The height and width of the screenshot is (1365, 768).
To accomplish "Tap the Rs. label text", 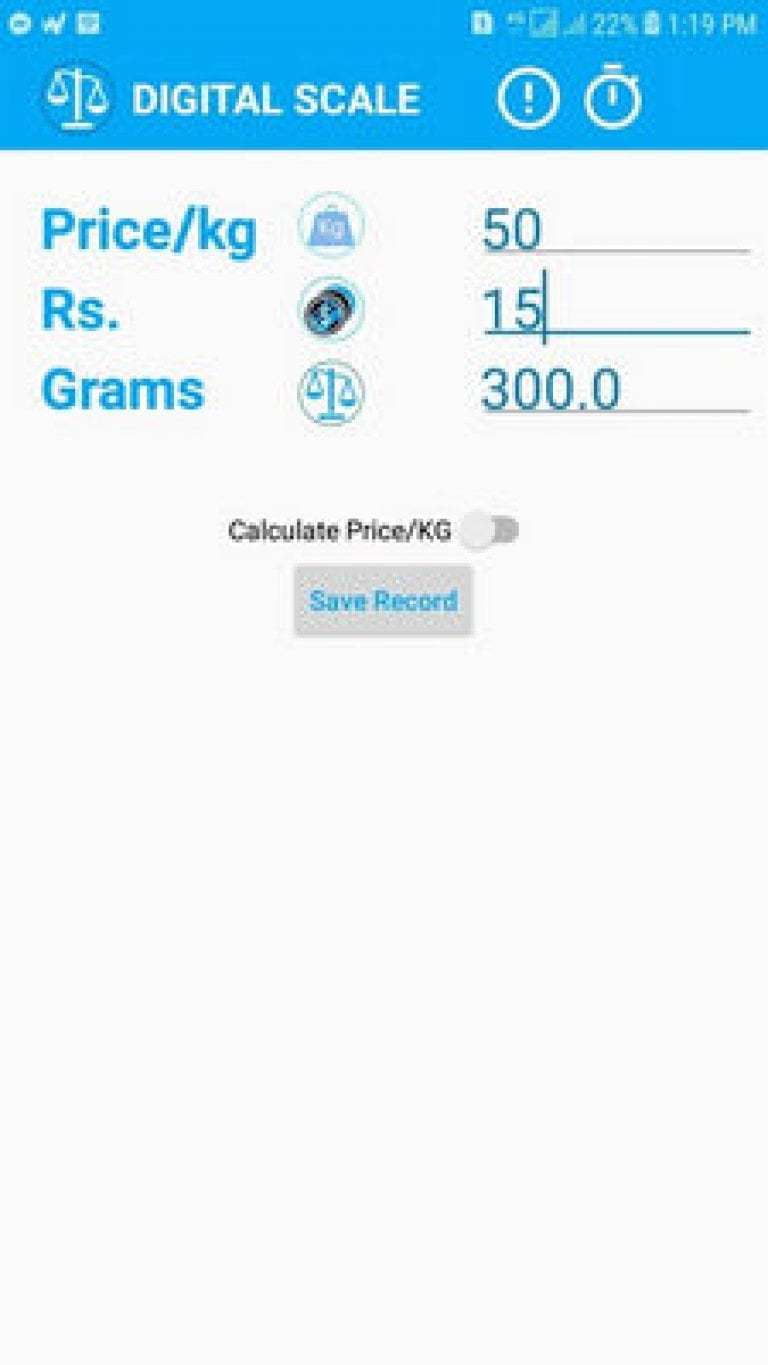I will [x=82, y=311].
